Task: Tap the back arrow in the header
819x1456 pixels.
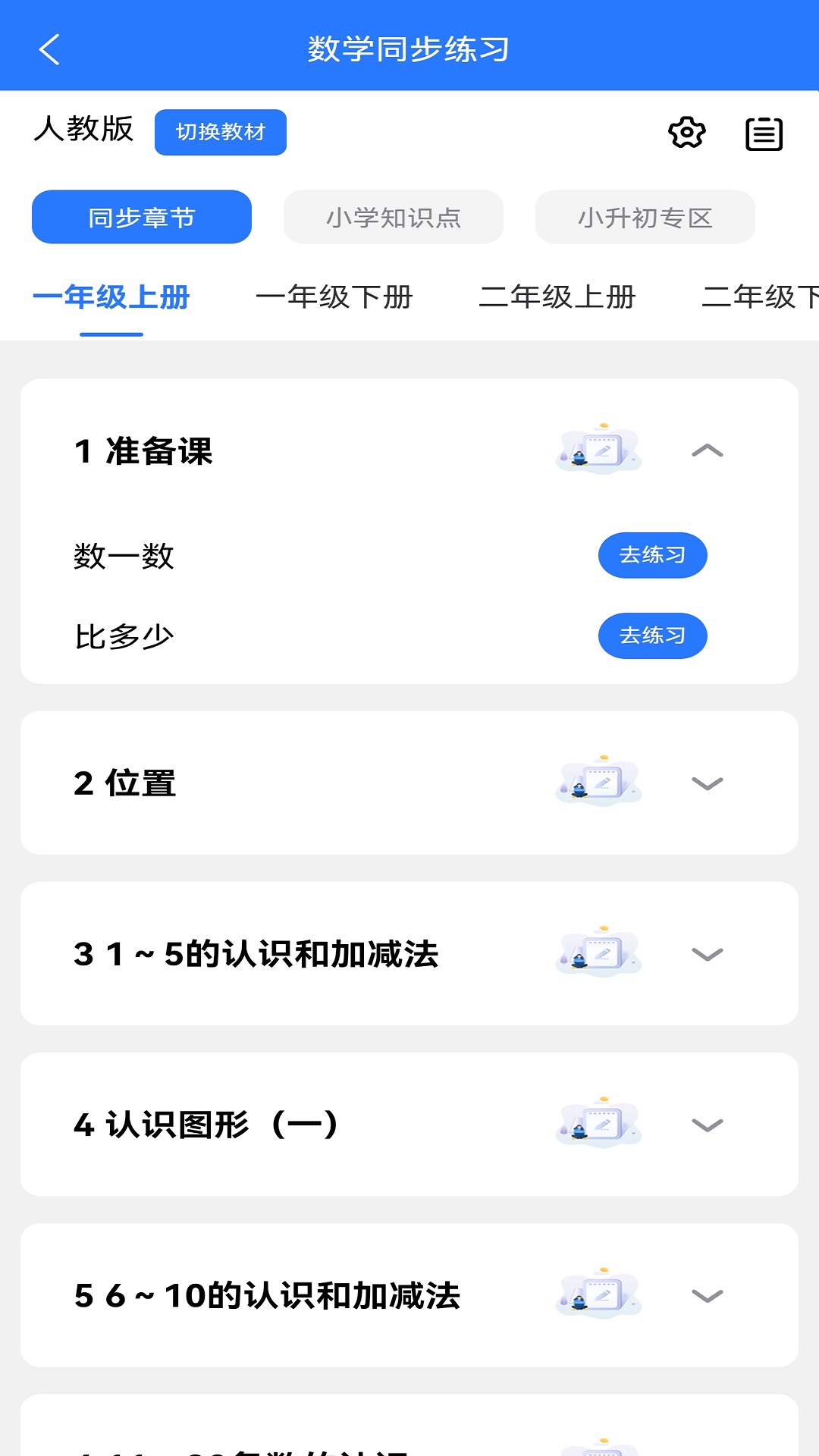Action: click(50, 49)
